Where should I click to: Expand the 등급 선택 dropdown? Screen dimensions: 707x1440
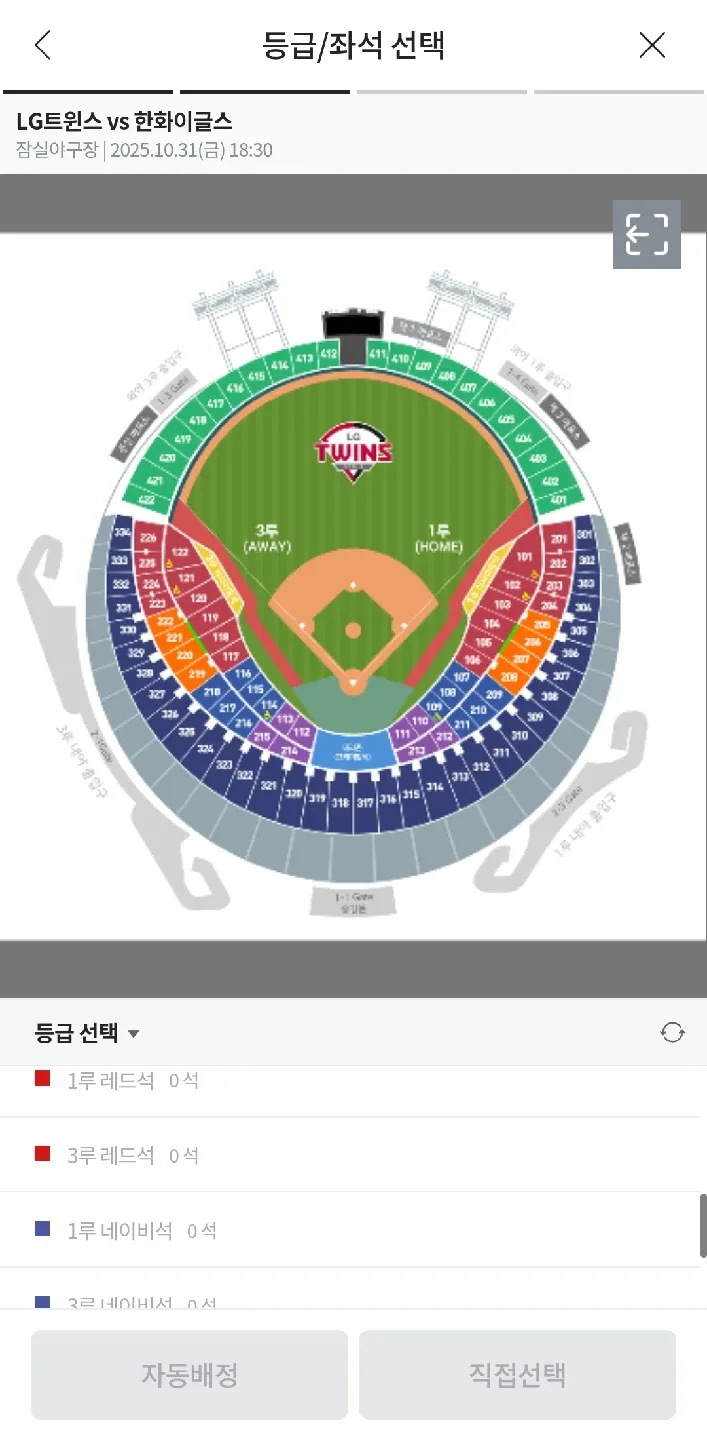[87, 1033]
